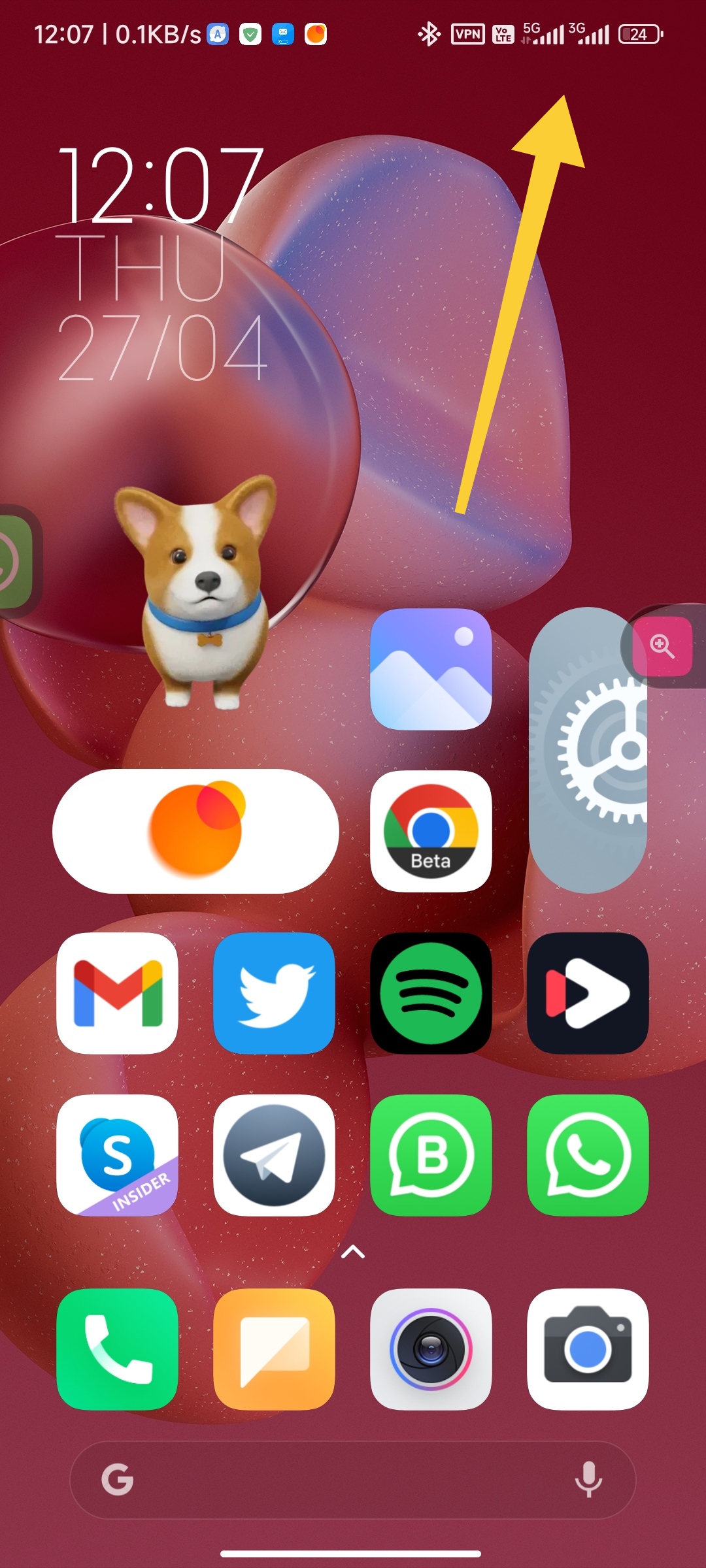The width and height of the screenshot is (706, 1568).
Task: Open the green WhatsApp messenger app
Action: point(588,1155)
